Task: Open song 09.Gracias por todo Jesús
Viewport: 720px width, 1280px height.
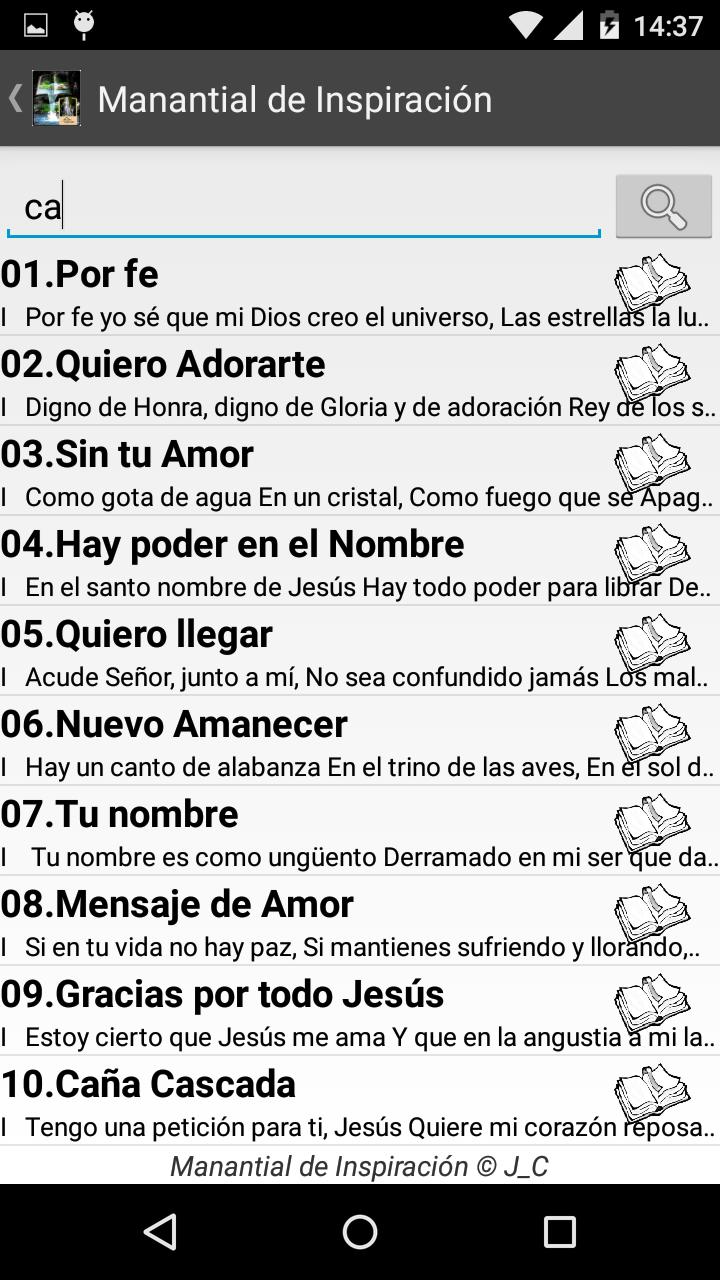Action: click(300, 1011)
